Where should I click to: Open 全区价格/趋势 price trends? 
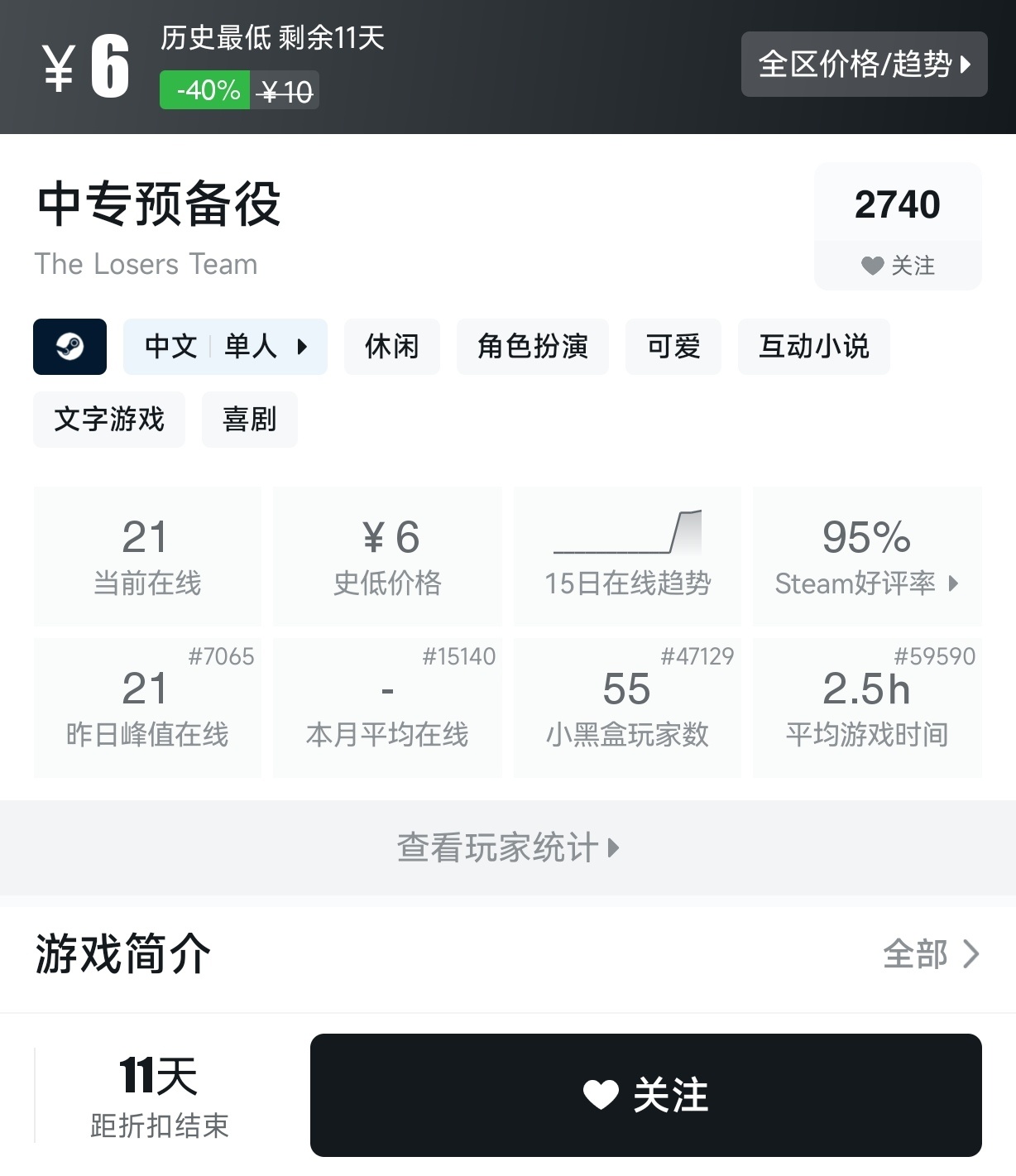tap(864, 66)
